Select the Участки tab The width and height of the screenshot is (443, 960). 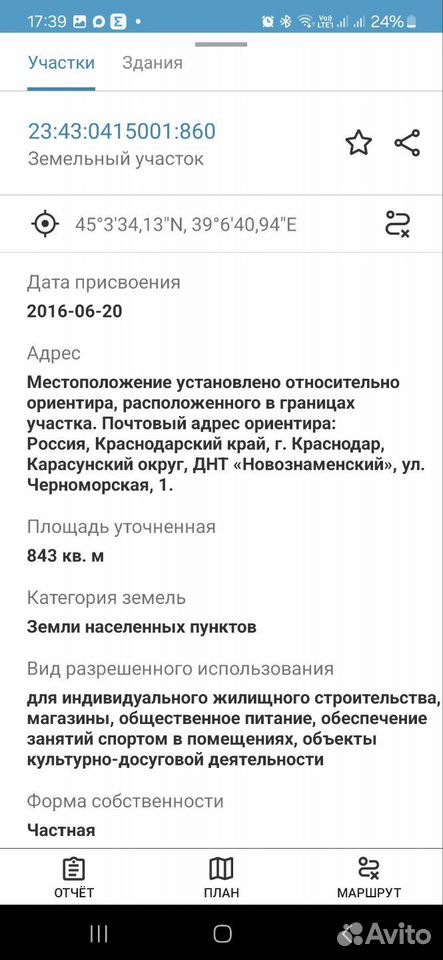(61, 63)
